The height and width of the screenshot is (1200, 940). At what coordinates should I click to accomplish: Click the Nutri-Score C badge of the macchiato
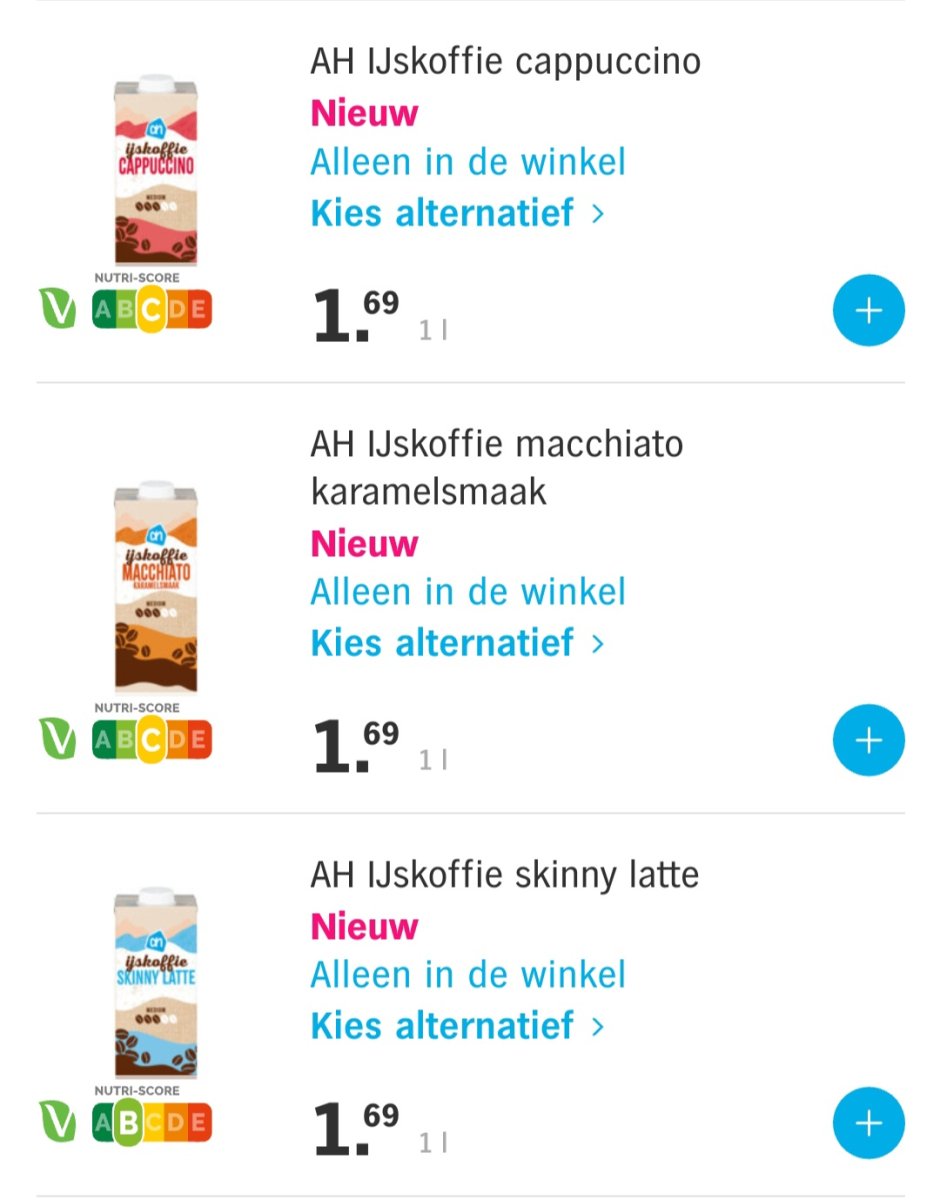coord(152,739)
